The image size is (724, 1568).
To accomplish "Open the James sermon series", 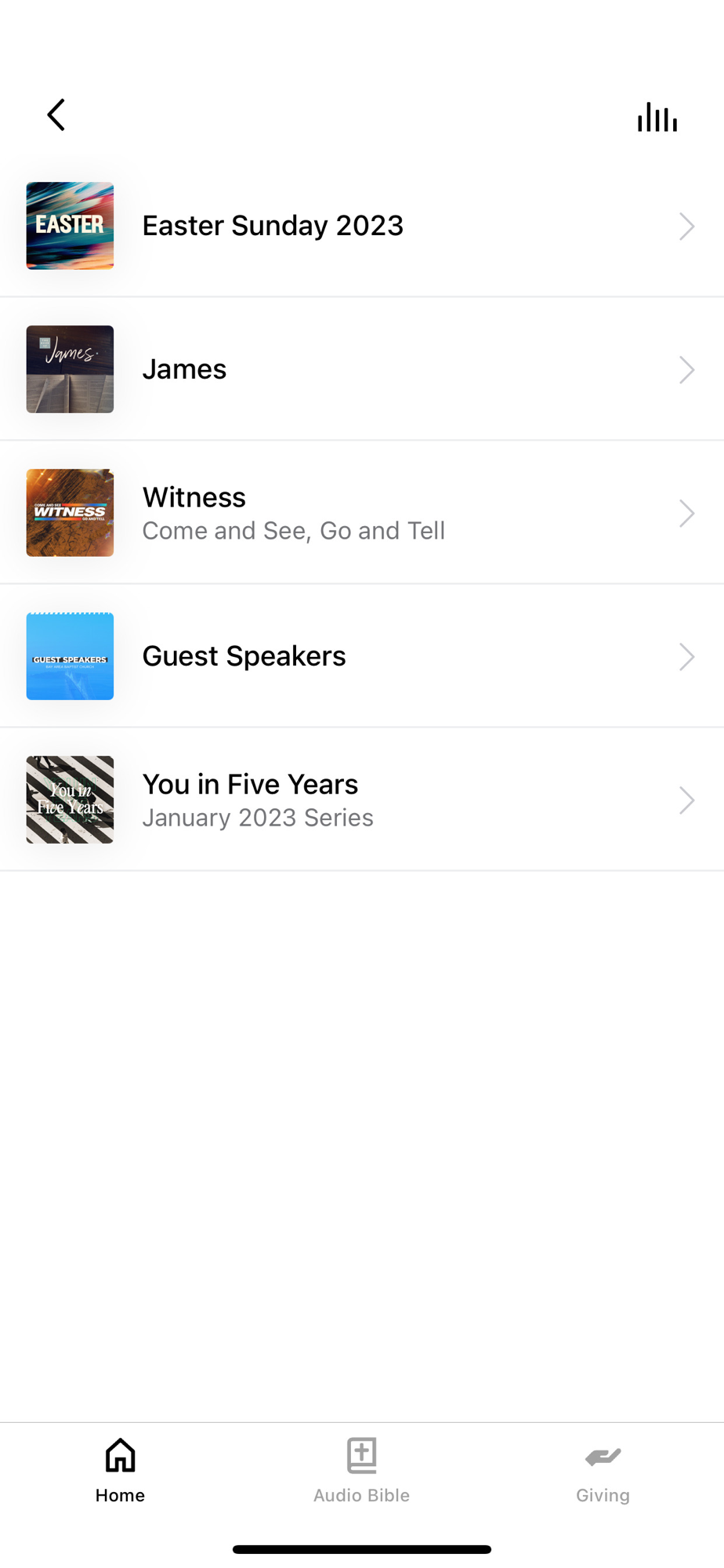I will pyautogui.click(x=360, y=369).
